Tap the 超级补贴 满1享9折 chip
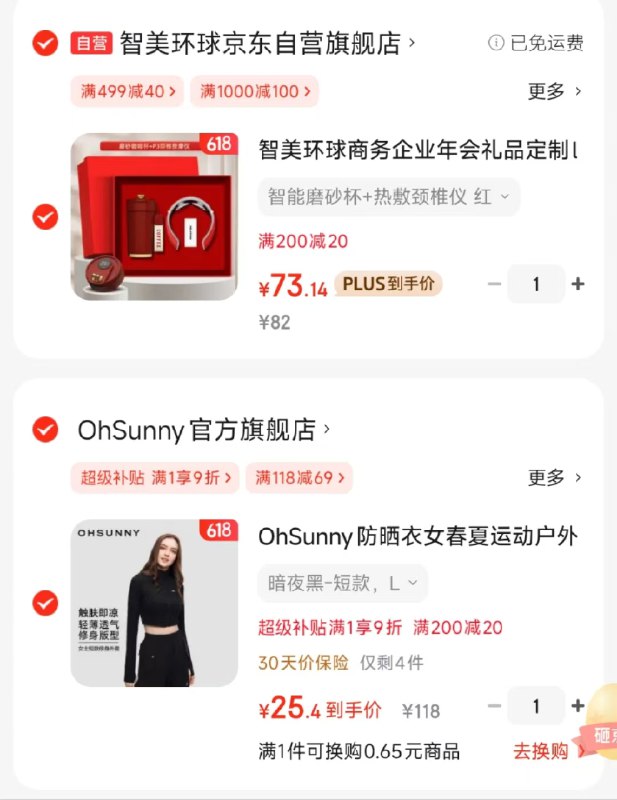The height and width of the screenshot is (800, 617). point(155,478)
